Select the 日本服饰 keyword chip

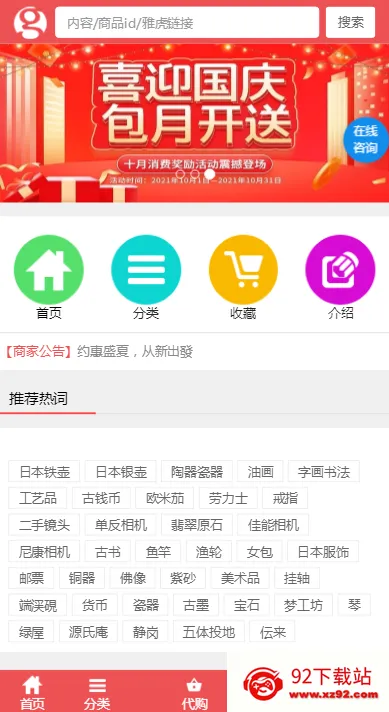tap(323, 552)
